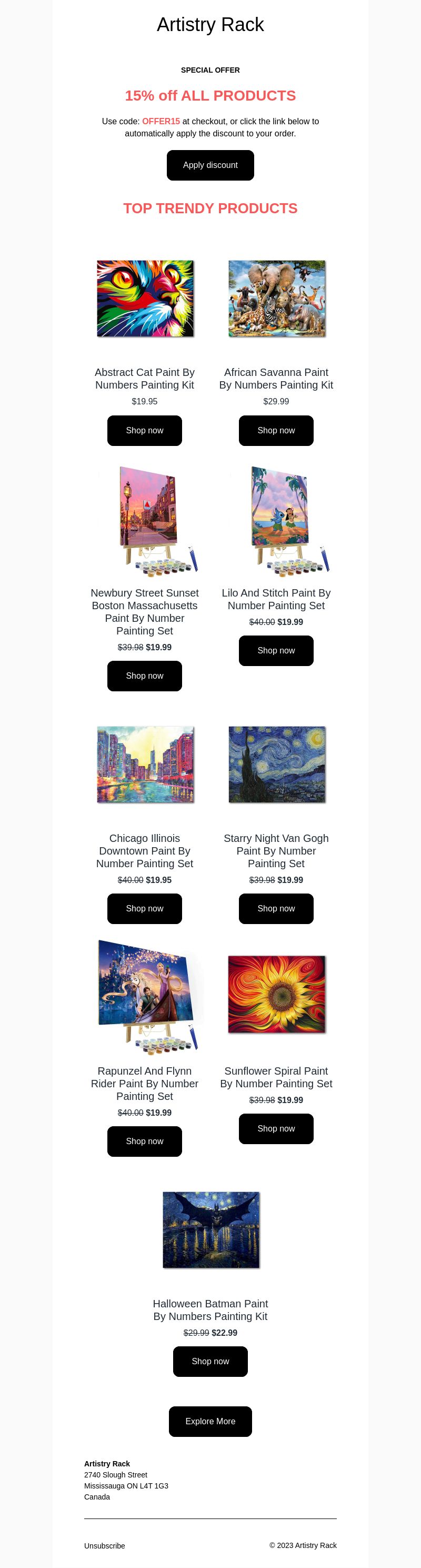
Task: Shop now for African Savanna painting kit
Action: tap(276, 430)
